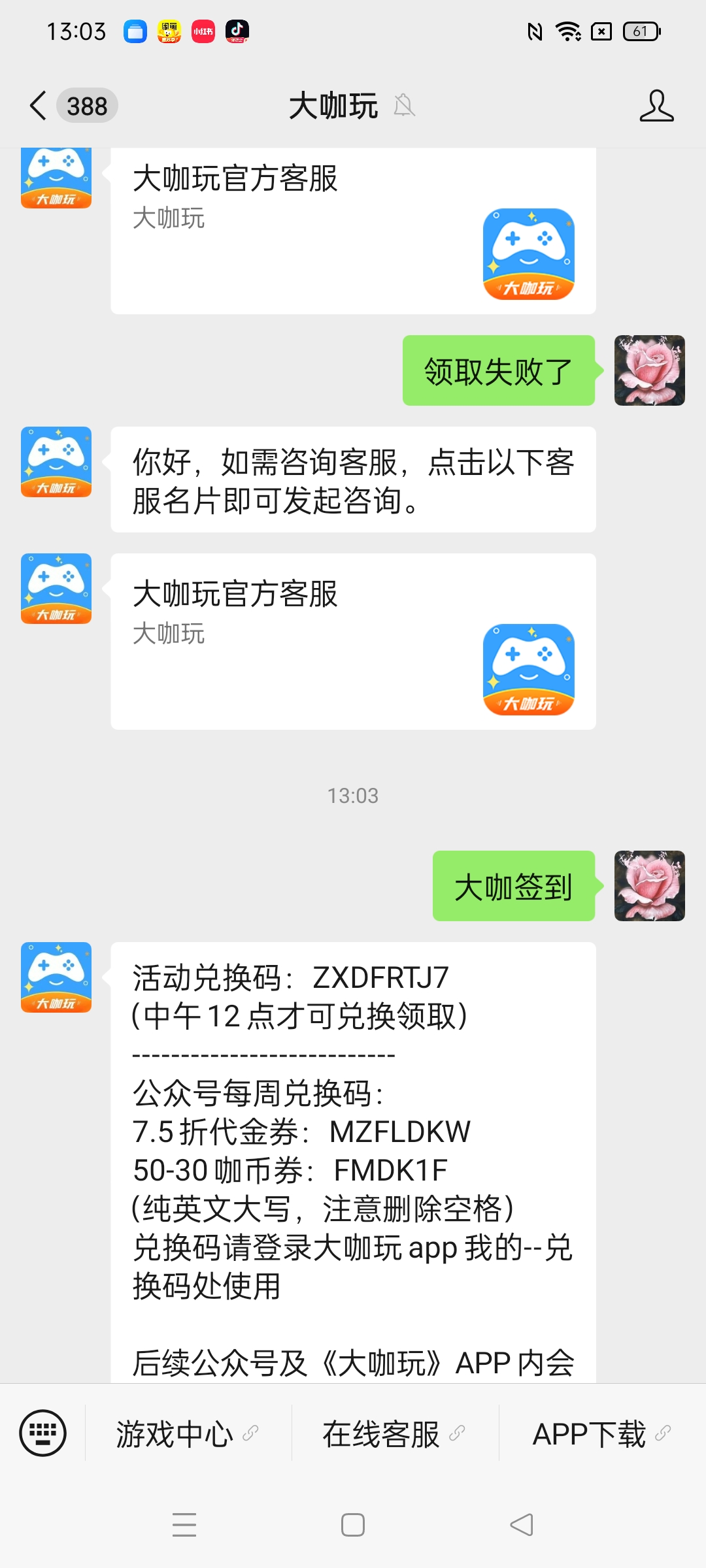The width and height of the screenshot is (706, 1568).
Task: Open the system recent apps button
Action: coord(184,1525)
